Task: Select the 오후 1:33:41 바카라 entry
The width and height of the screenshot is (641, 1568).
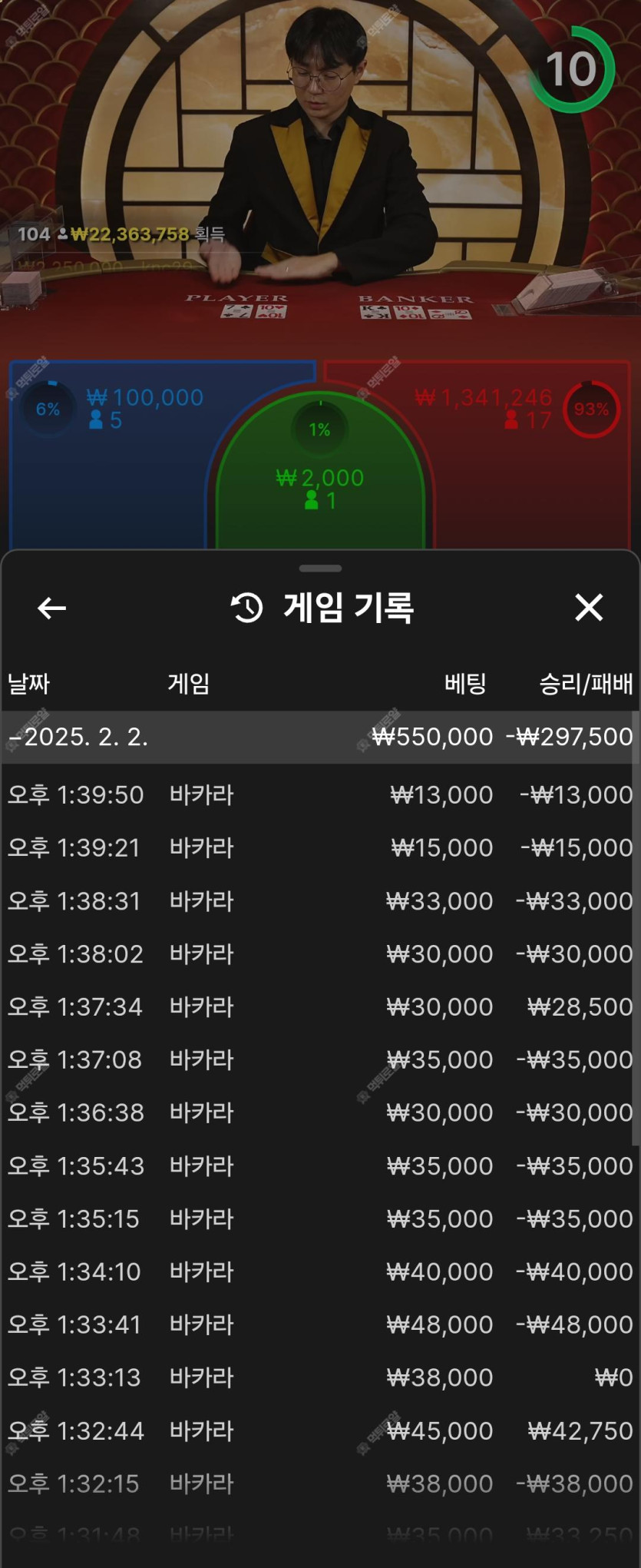Action: (x=319, y=1324)
